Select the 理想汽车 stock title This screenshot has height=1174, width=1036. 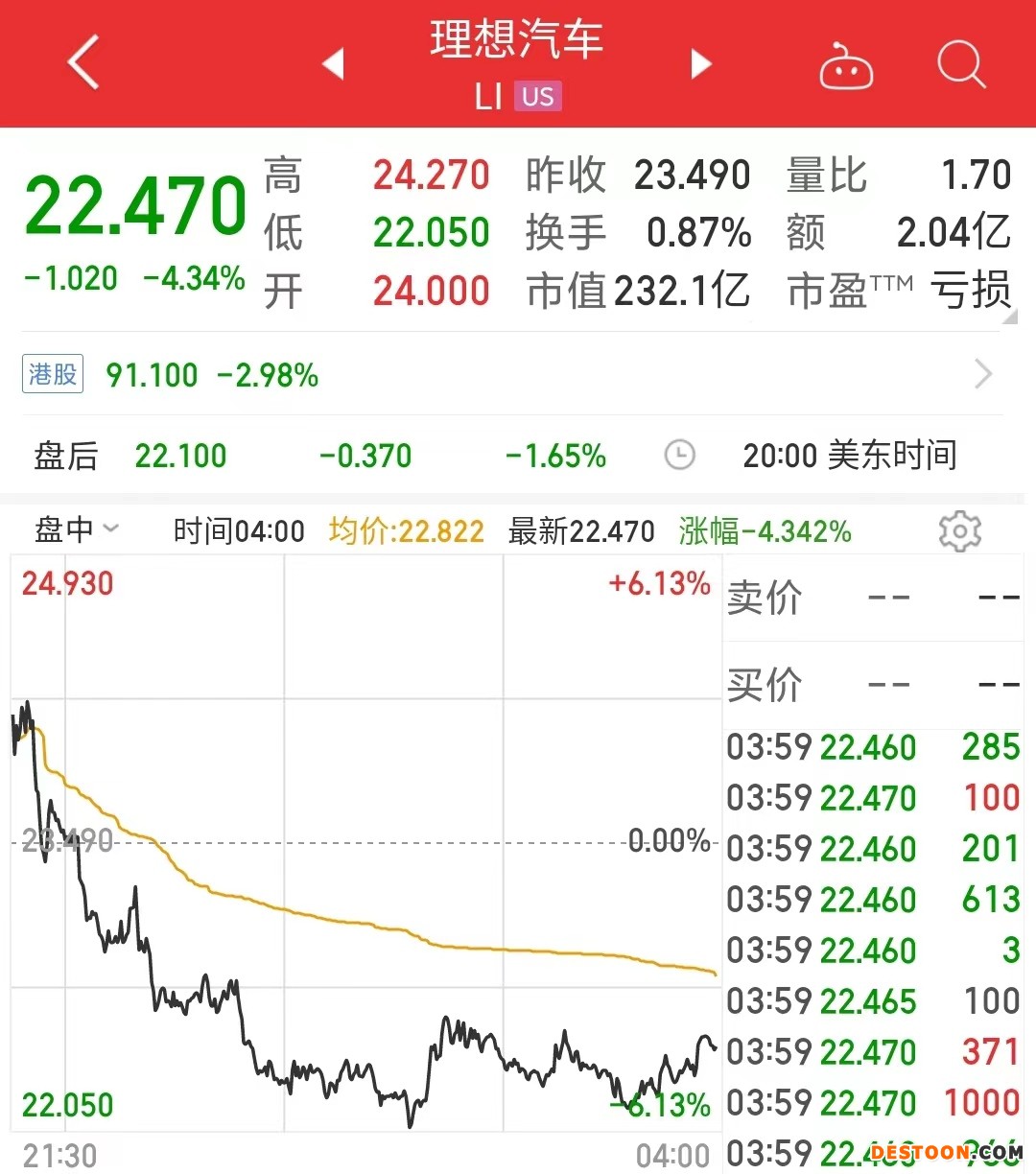click(x=515, y=38)
